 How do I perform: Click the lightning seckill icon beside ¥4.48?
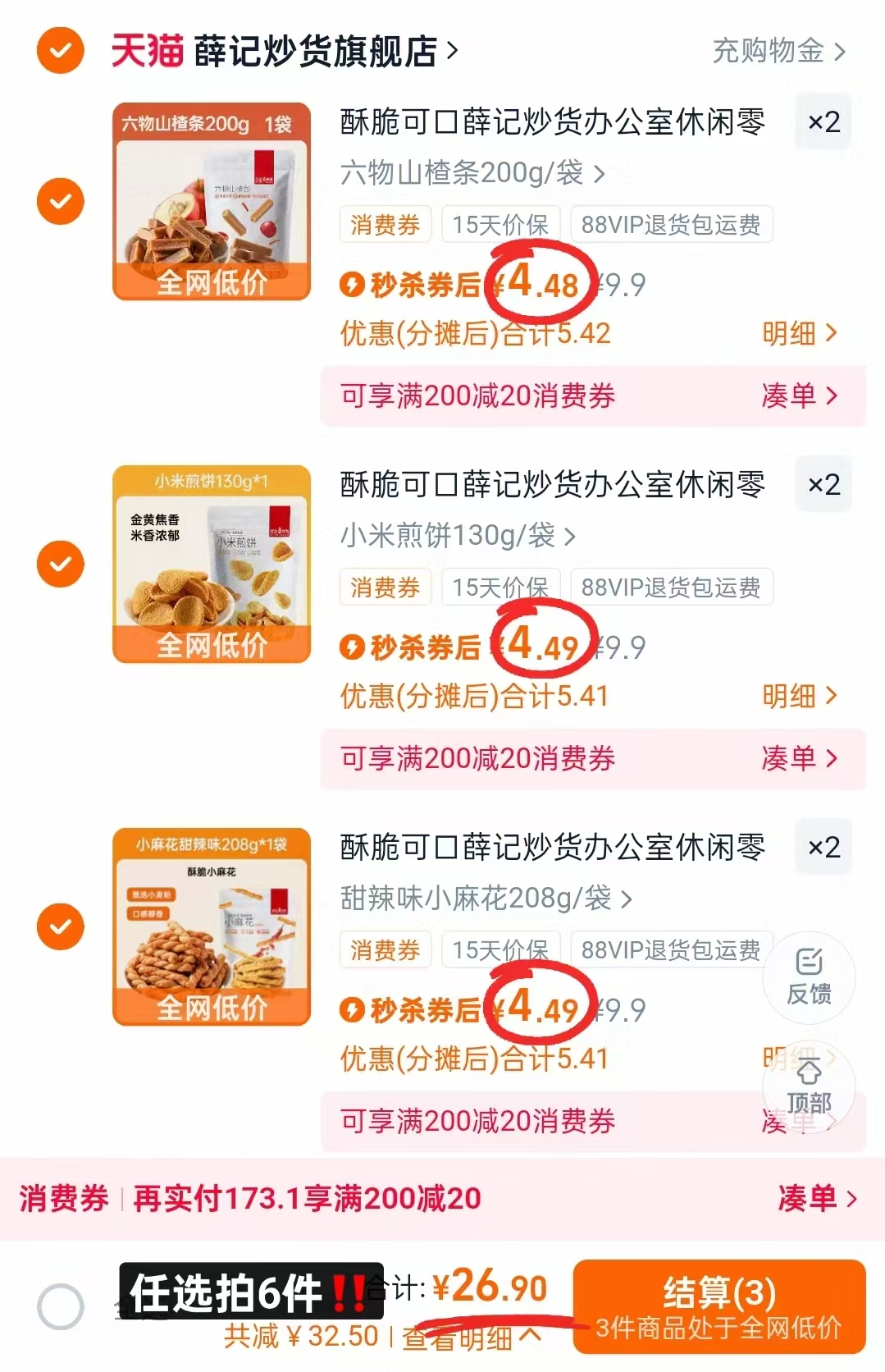pyautogui.click(x=353, y=283)
